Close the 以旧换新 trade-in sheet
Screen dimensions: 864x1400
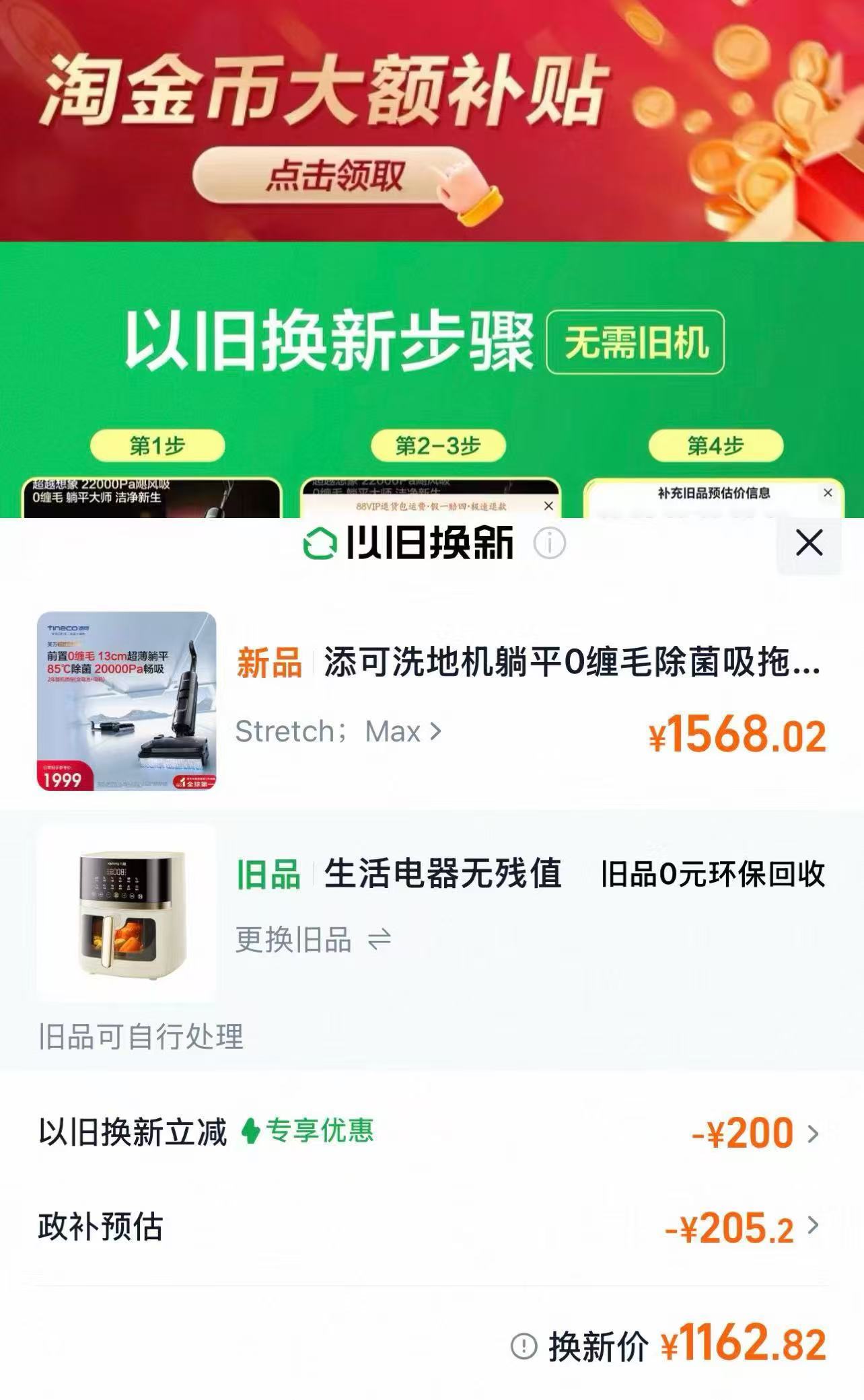(x=809, y=542)
